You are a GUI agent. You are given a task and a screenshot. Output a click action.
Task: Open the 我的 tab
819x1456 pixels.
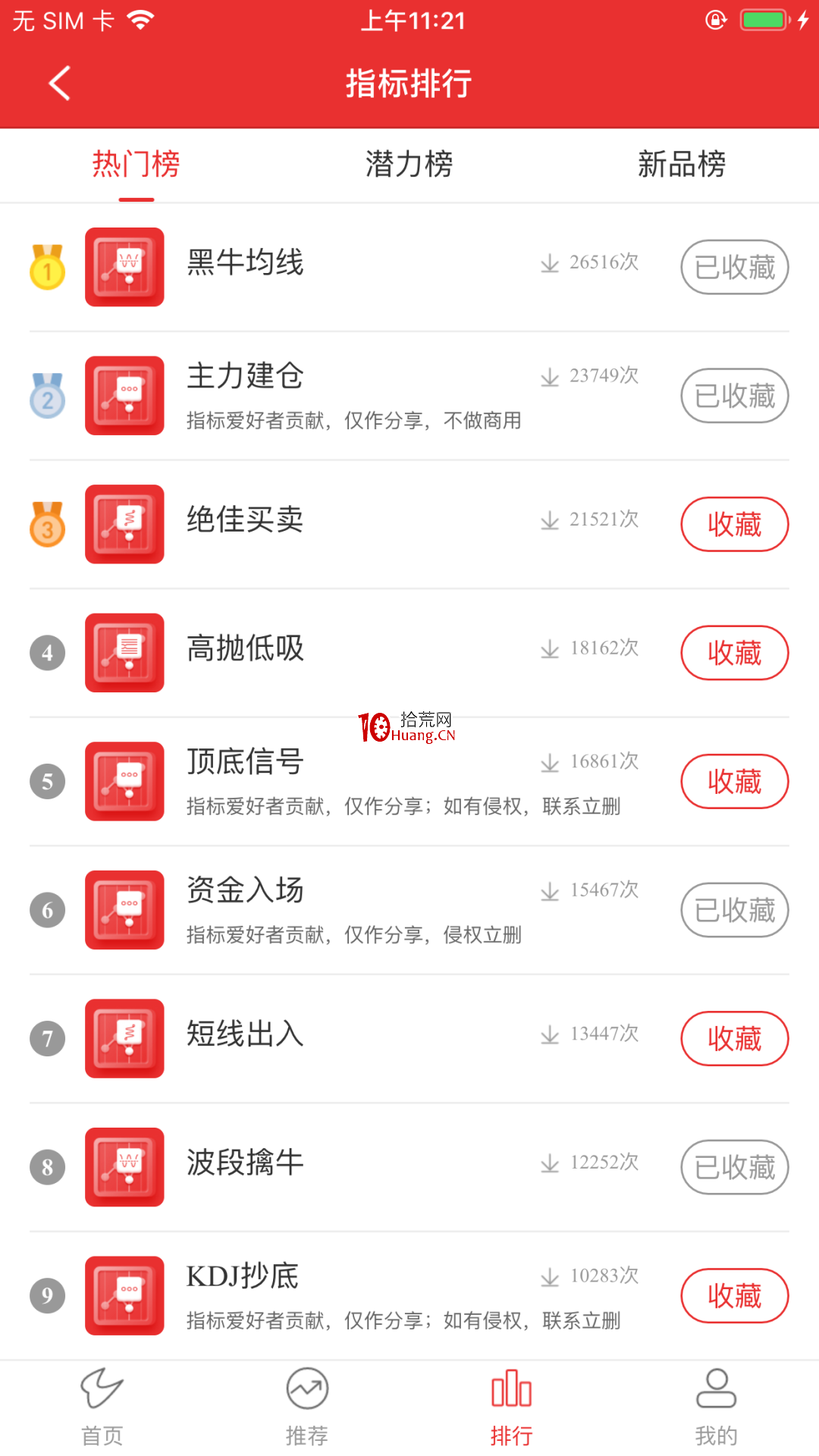tap(717, 1408)
